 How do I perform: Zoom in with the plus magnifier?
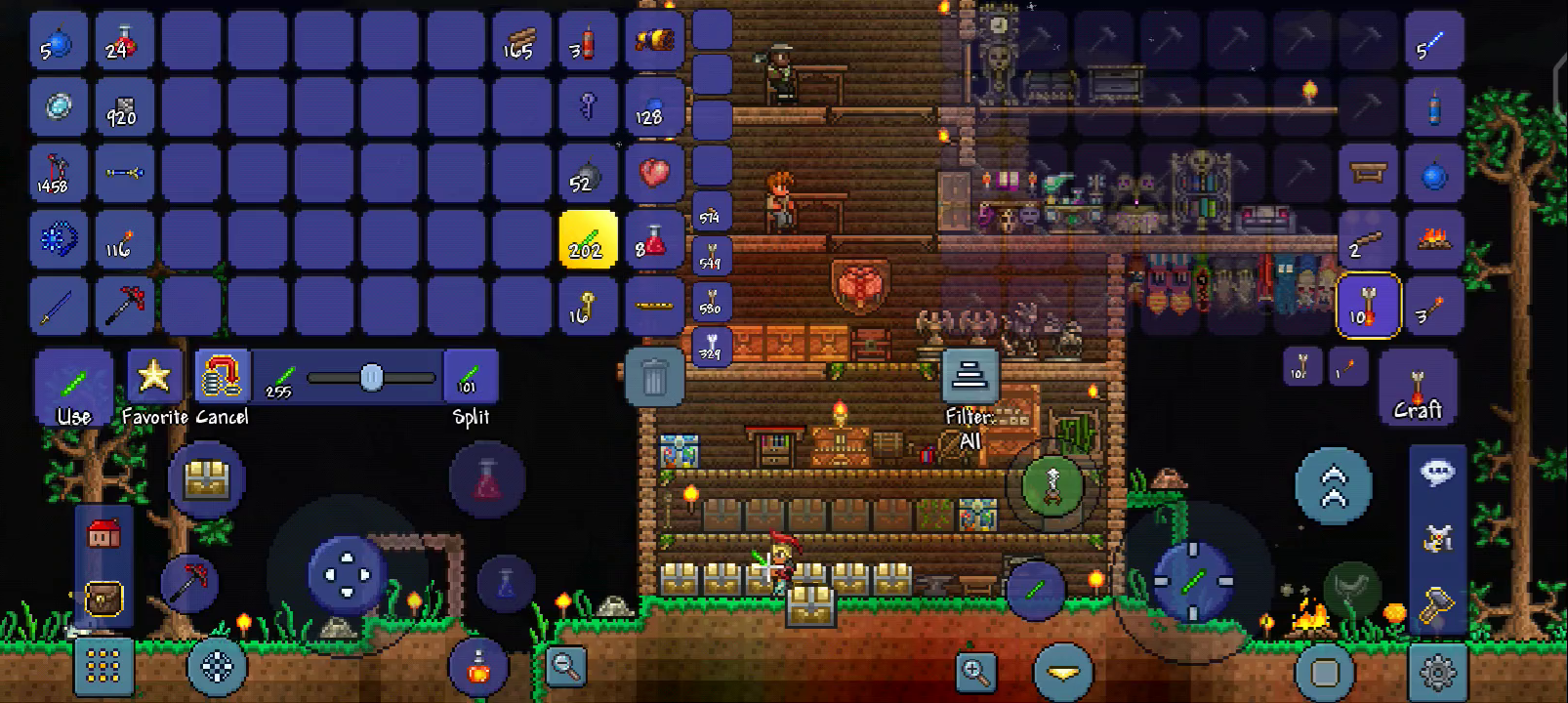click(975, 672)
